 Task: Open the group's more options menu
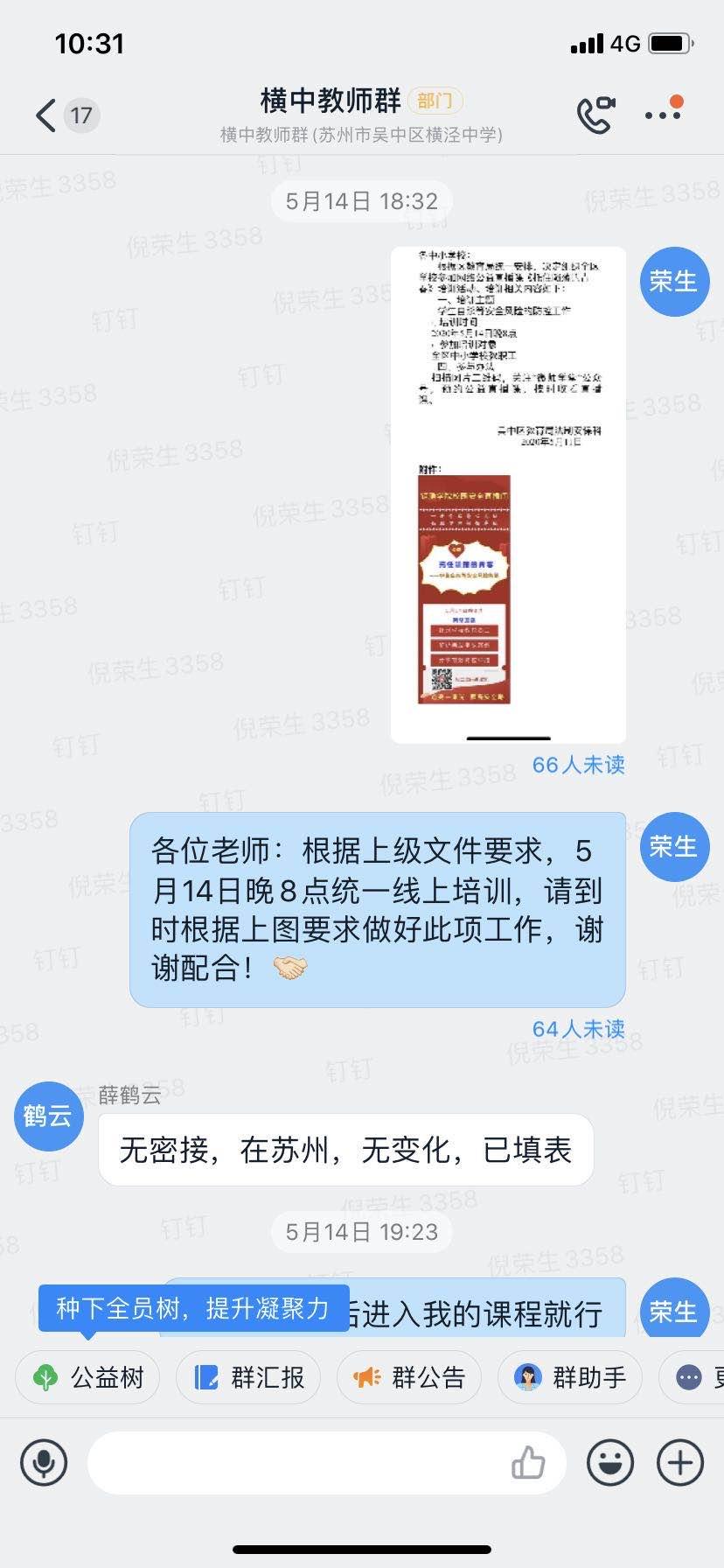[663, 114]
